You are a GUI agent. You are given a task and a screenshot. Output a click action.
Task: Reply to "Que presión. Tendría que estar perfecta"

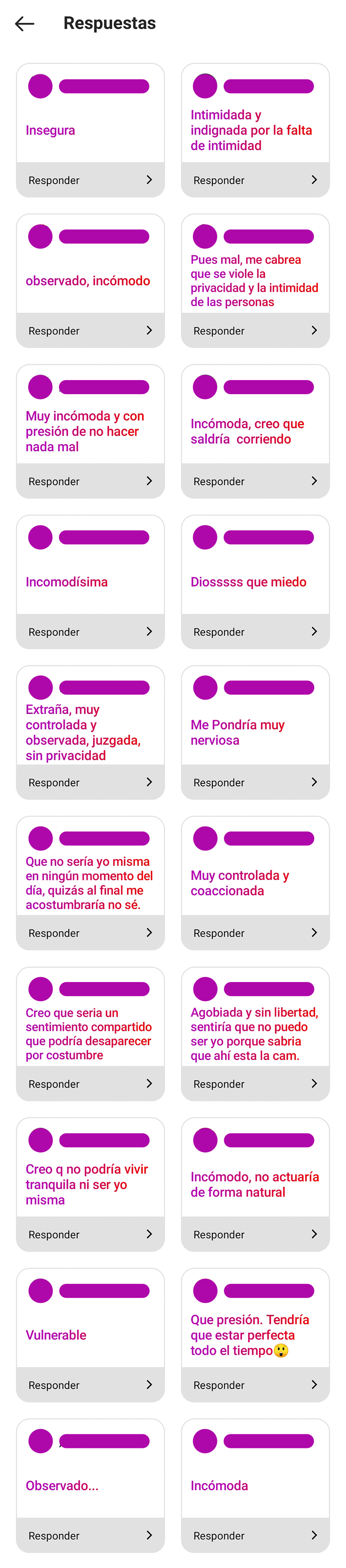(255, 1385)
